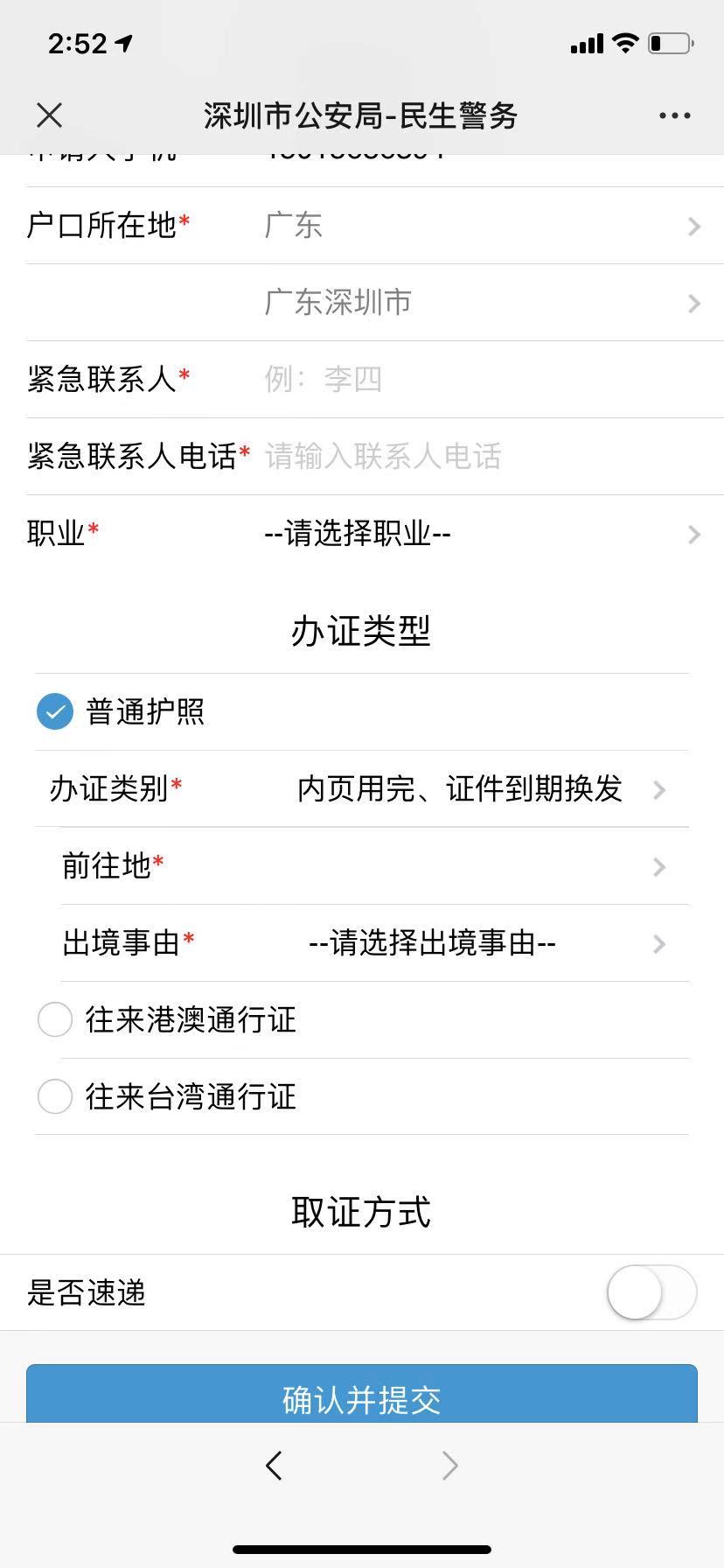
Task: Open the 广东 province selector
Action: [362, 226]
